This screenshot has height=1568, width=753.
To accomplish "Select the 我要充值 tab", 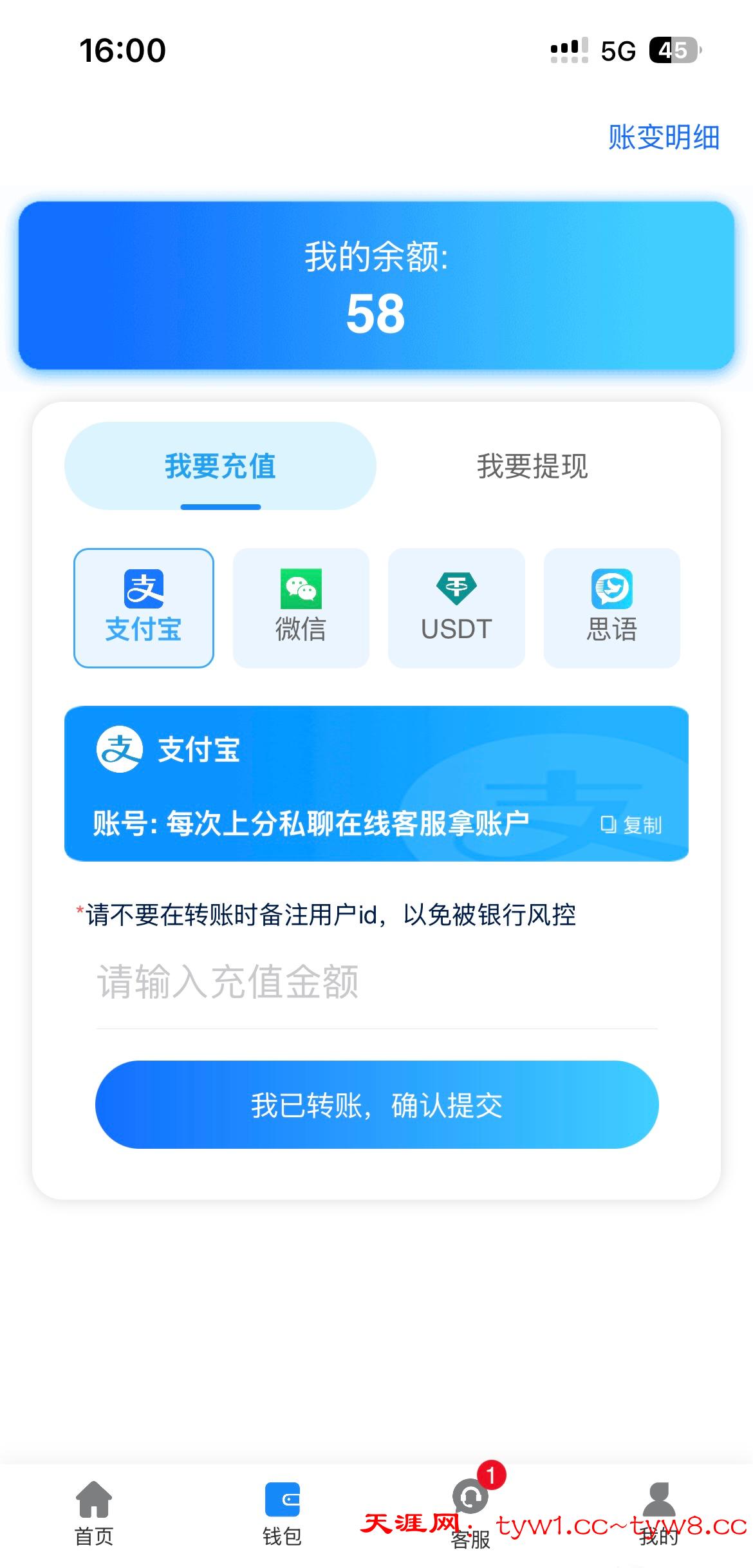I will pos(220,466).
